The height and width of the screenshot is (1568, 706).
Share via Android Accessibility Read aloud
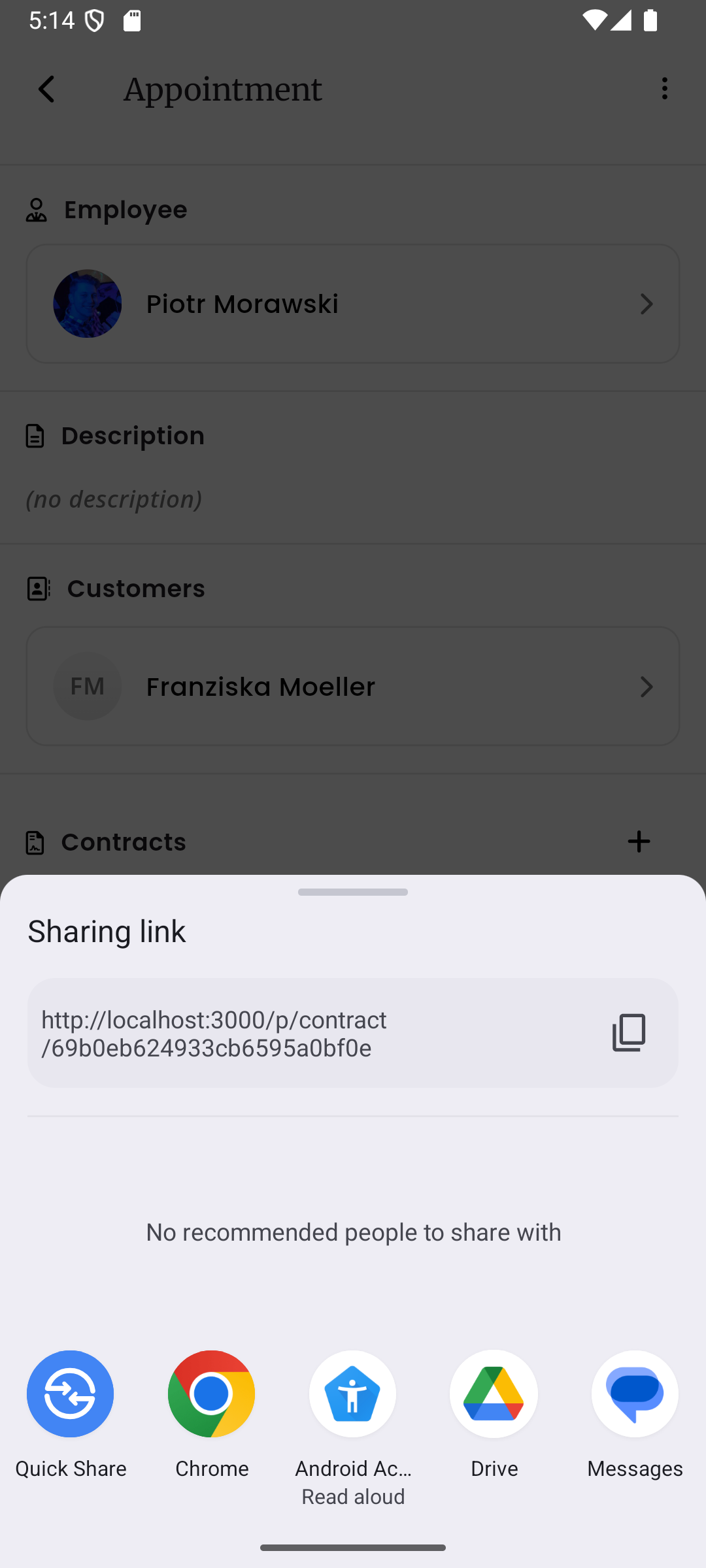pyautogui.click(x=352, y=1394)
